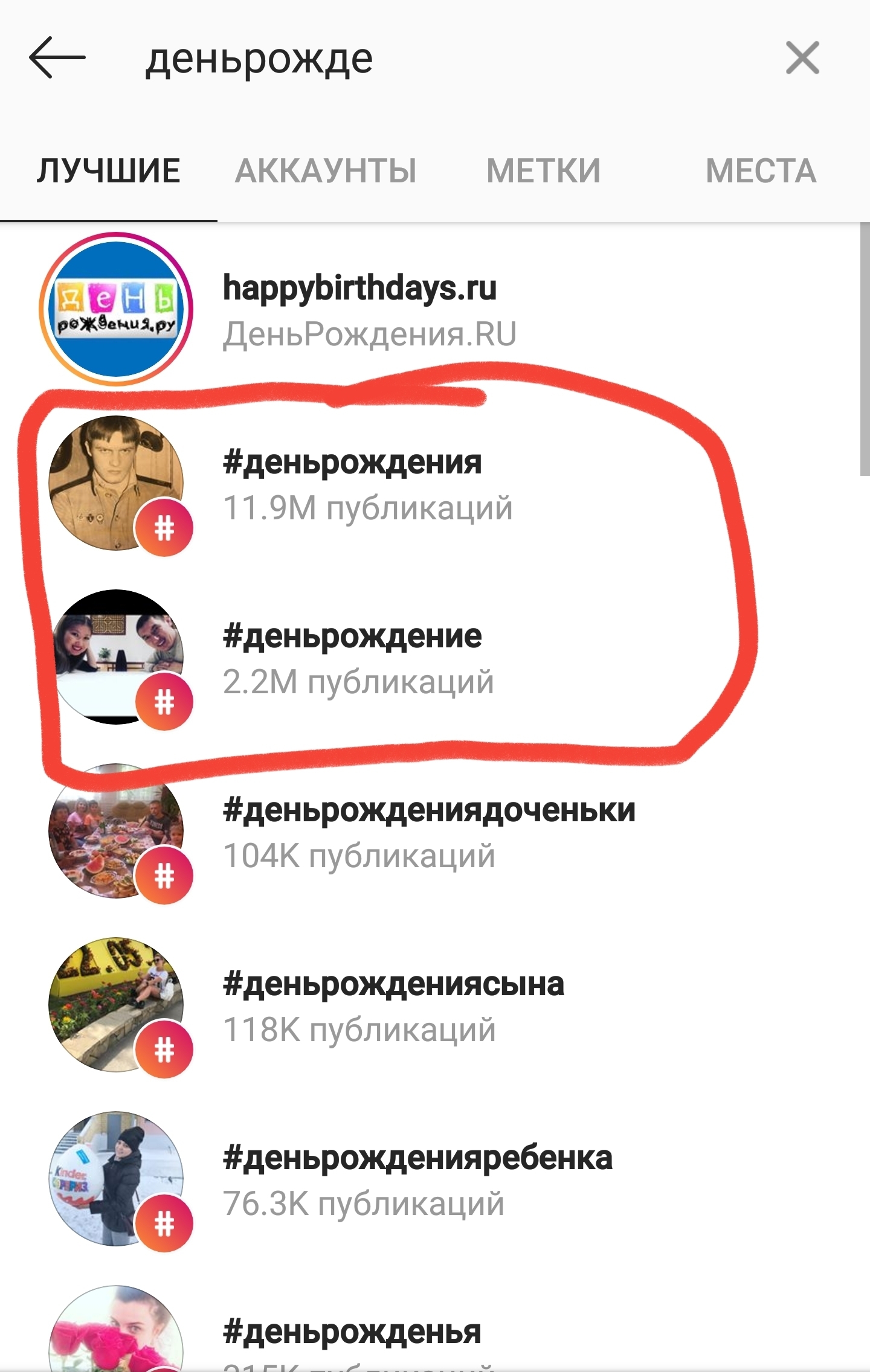Switch to the АККАУНТЫ tab

(326, 171)
